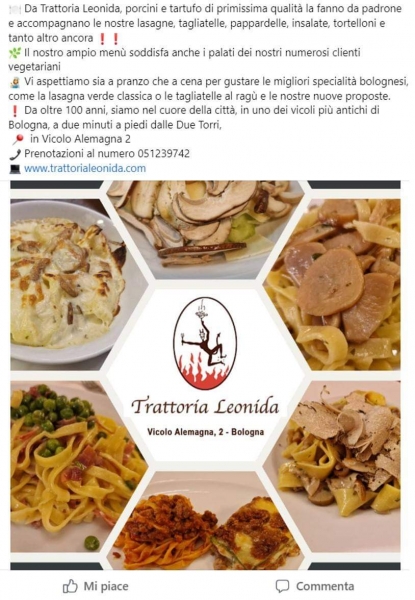Open the www.trattorialeonida.com link
415x600 pixels.
click(85, 168)
